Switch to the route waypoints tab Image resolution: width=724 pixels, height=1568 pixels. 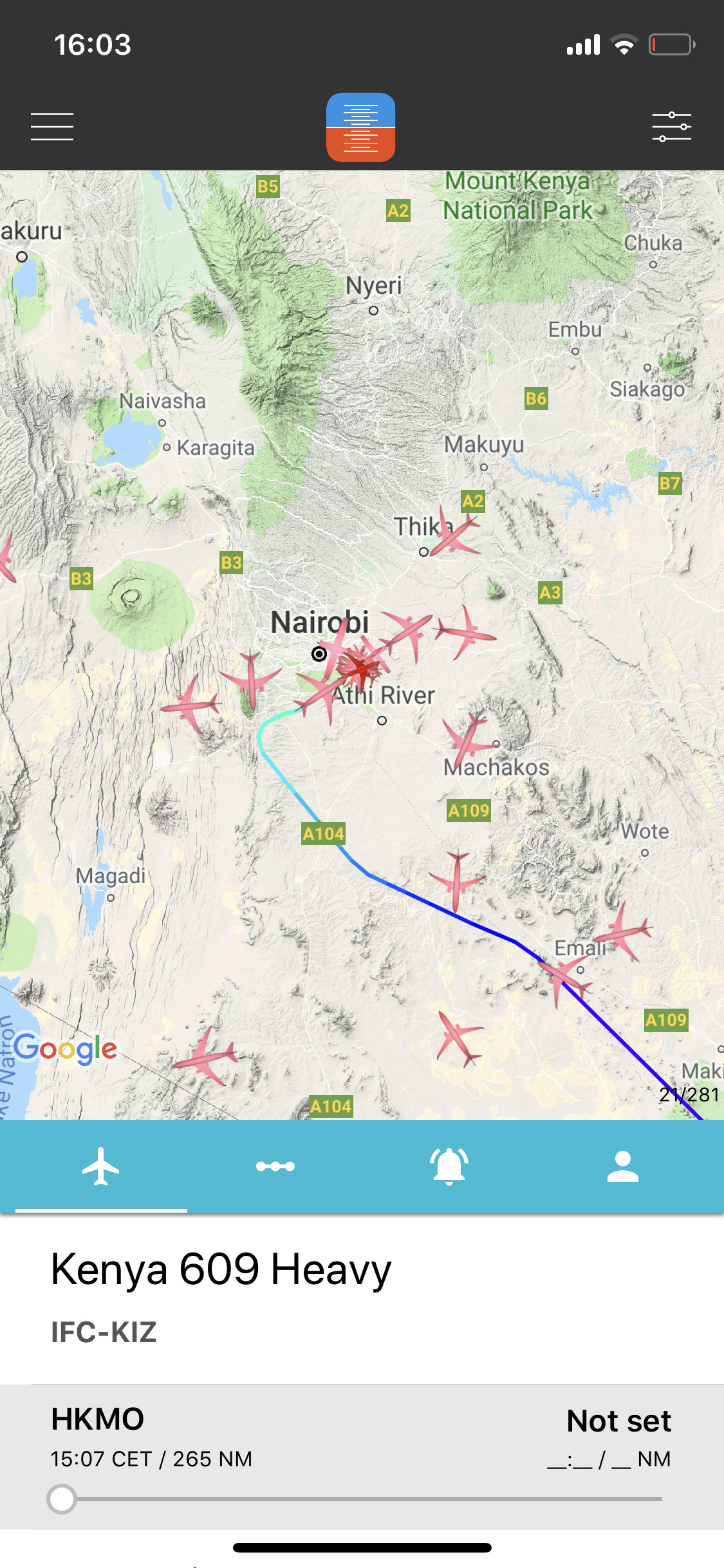pos(275,1166)
